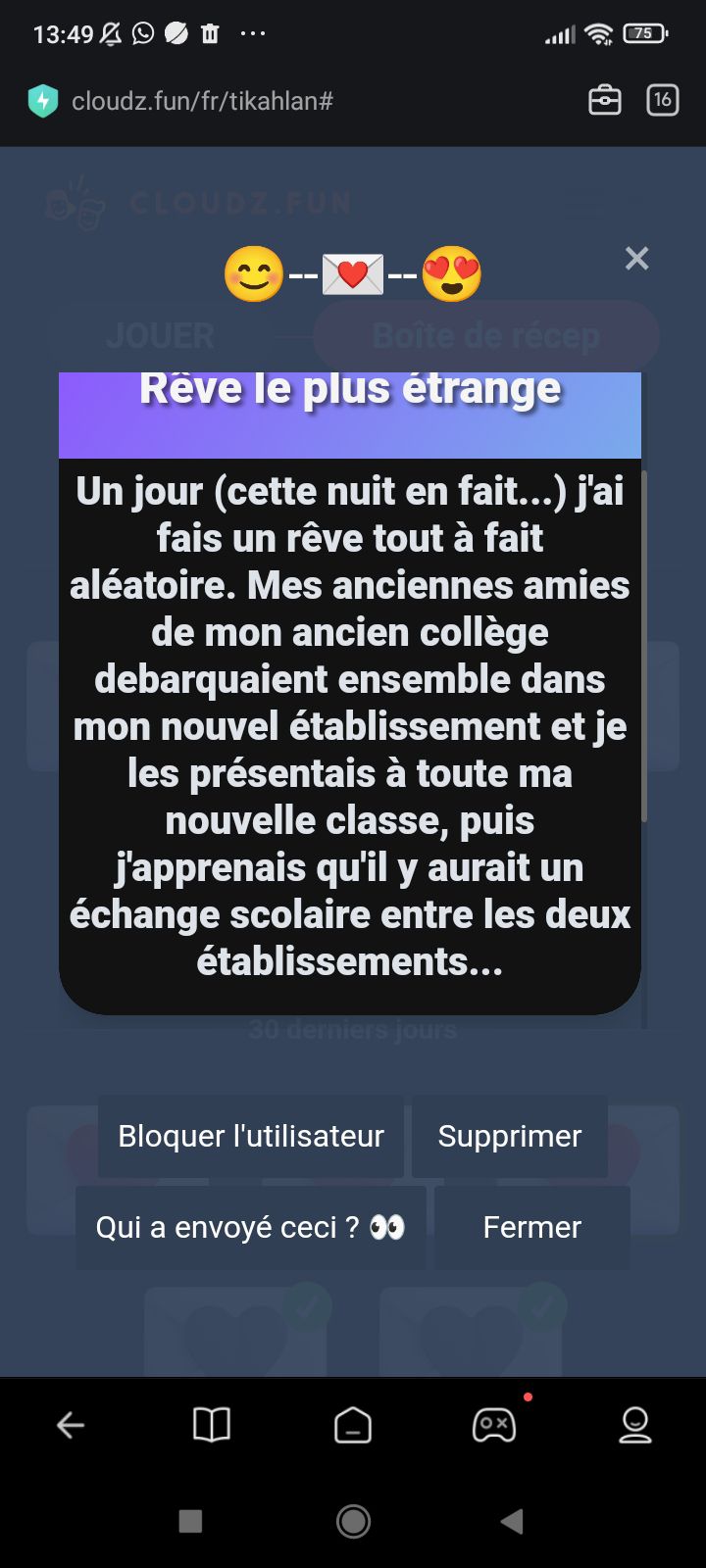Open the browser profile icon
The width and height of the screenshot is (706, 1568).
coord(635,1425)
